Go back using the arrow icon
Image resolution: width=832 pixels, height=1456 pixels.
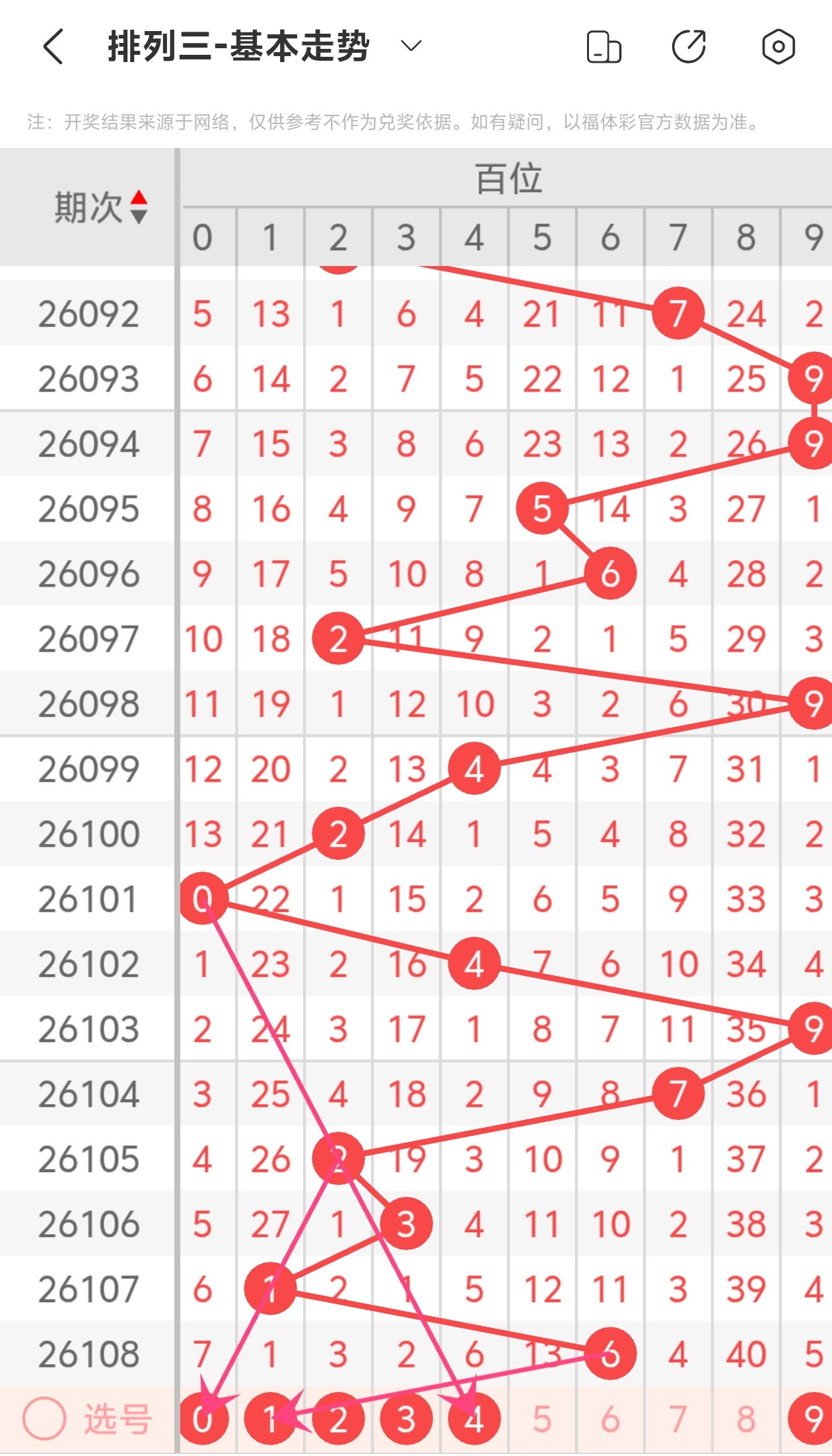pyautogui.click(x=54, y=47)
